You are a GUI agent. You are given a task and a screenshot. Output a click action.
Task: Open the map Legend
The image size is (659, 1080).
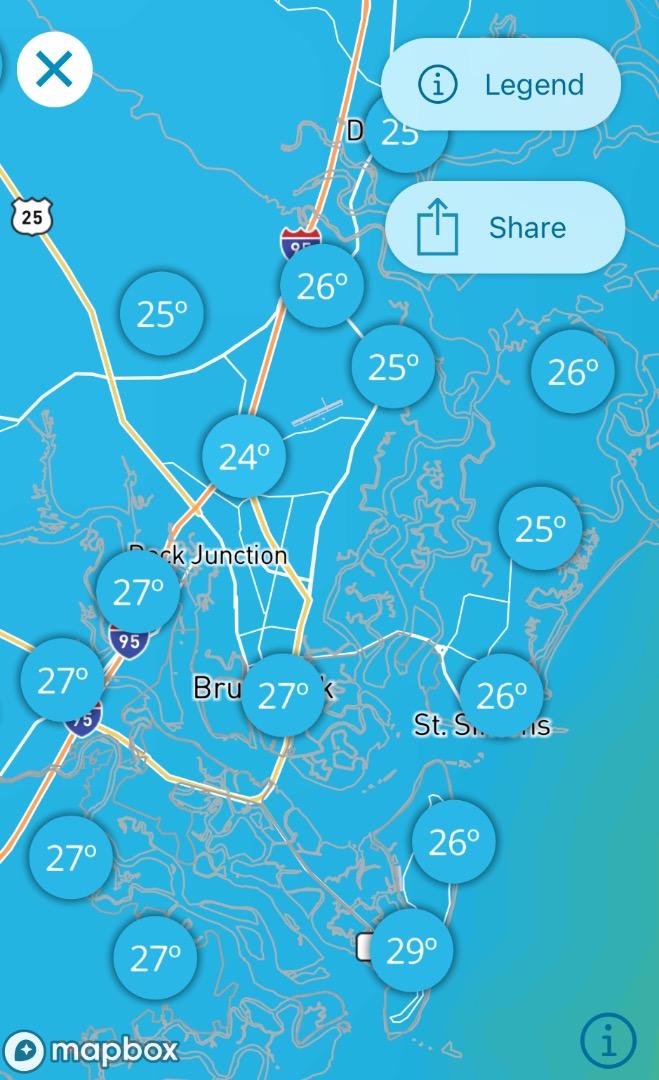pos(501,85)
